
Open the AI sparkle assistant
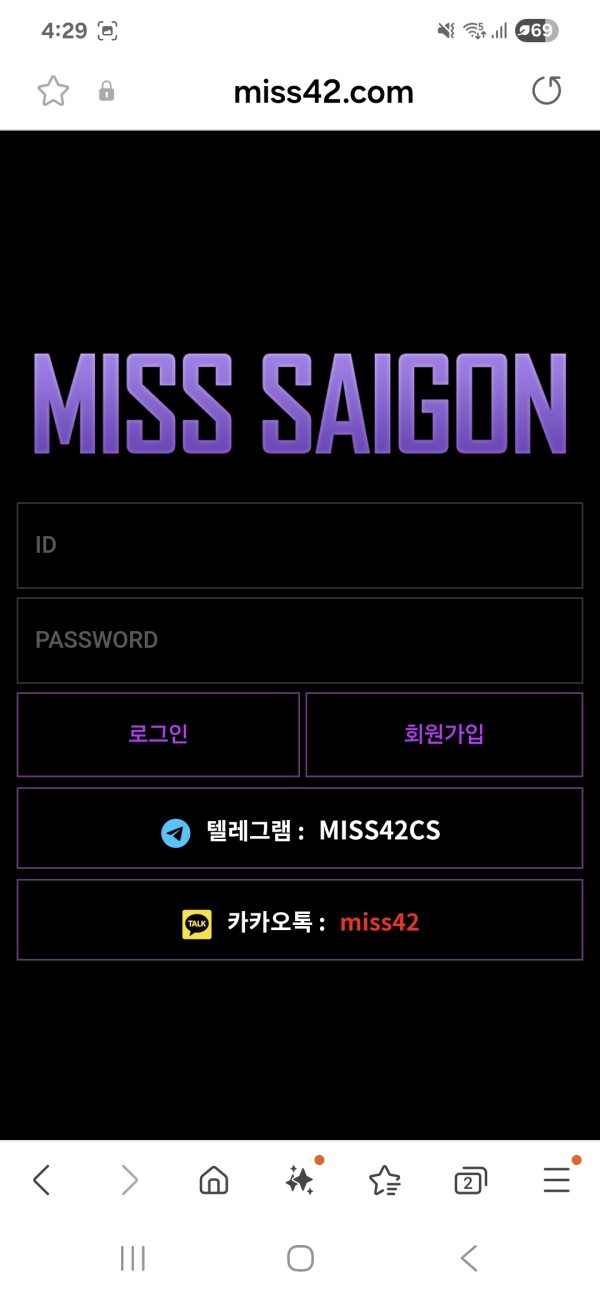coord(299,1181)
